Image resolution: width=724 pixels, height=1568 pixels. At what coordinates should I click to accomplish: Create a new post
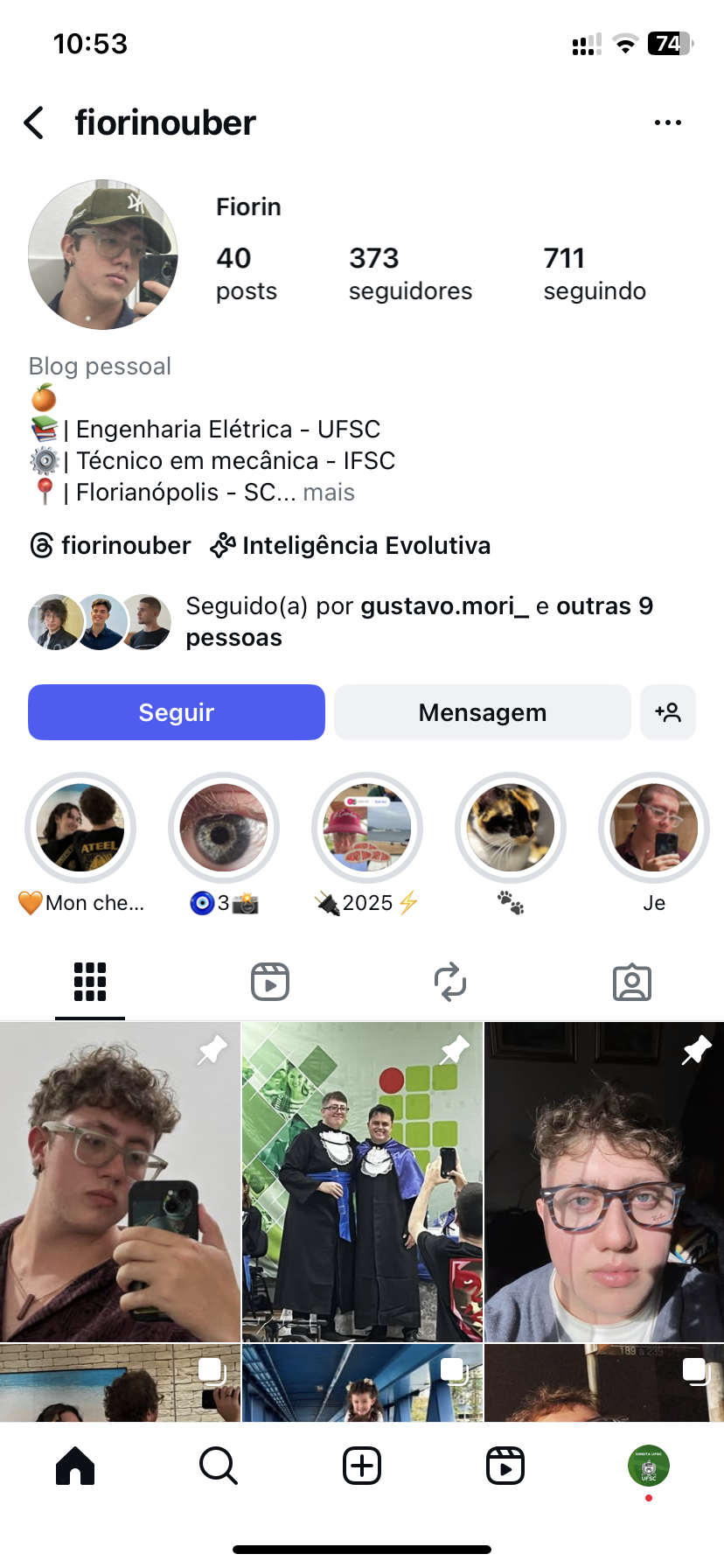[362, 1466]
